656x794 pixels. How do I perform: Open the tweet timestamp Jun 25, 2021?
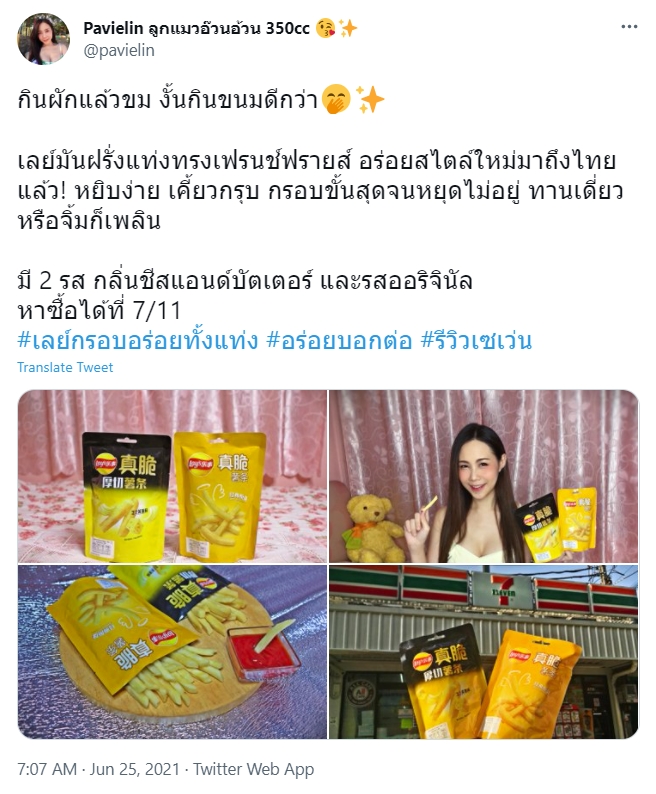[x=98, y=769]
